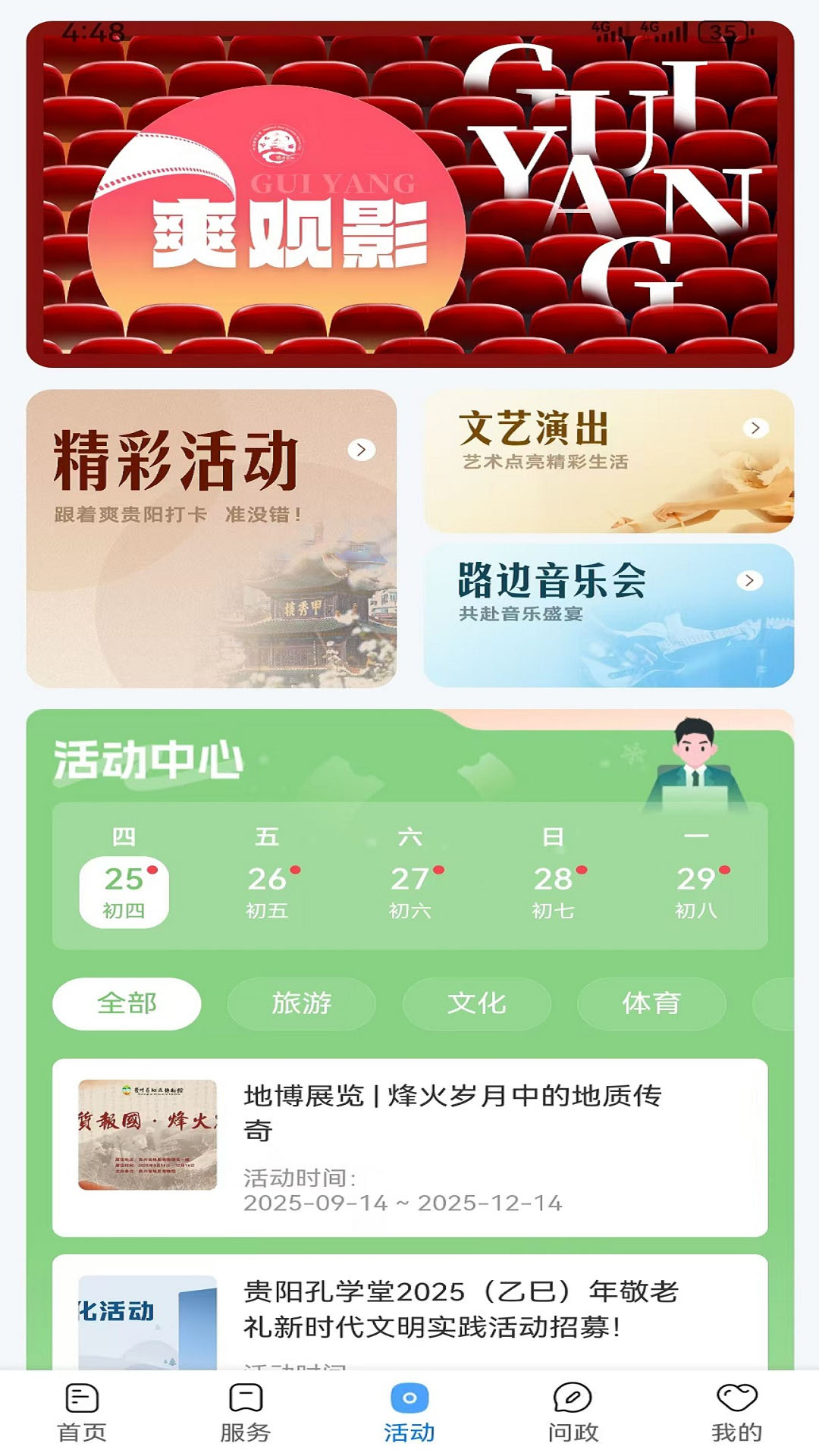The width and height of the screenshot is (819, 1456).
Task: Open the 路边音乐会 card
Action: [x=608, y=615]
